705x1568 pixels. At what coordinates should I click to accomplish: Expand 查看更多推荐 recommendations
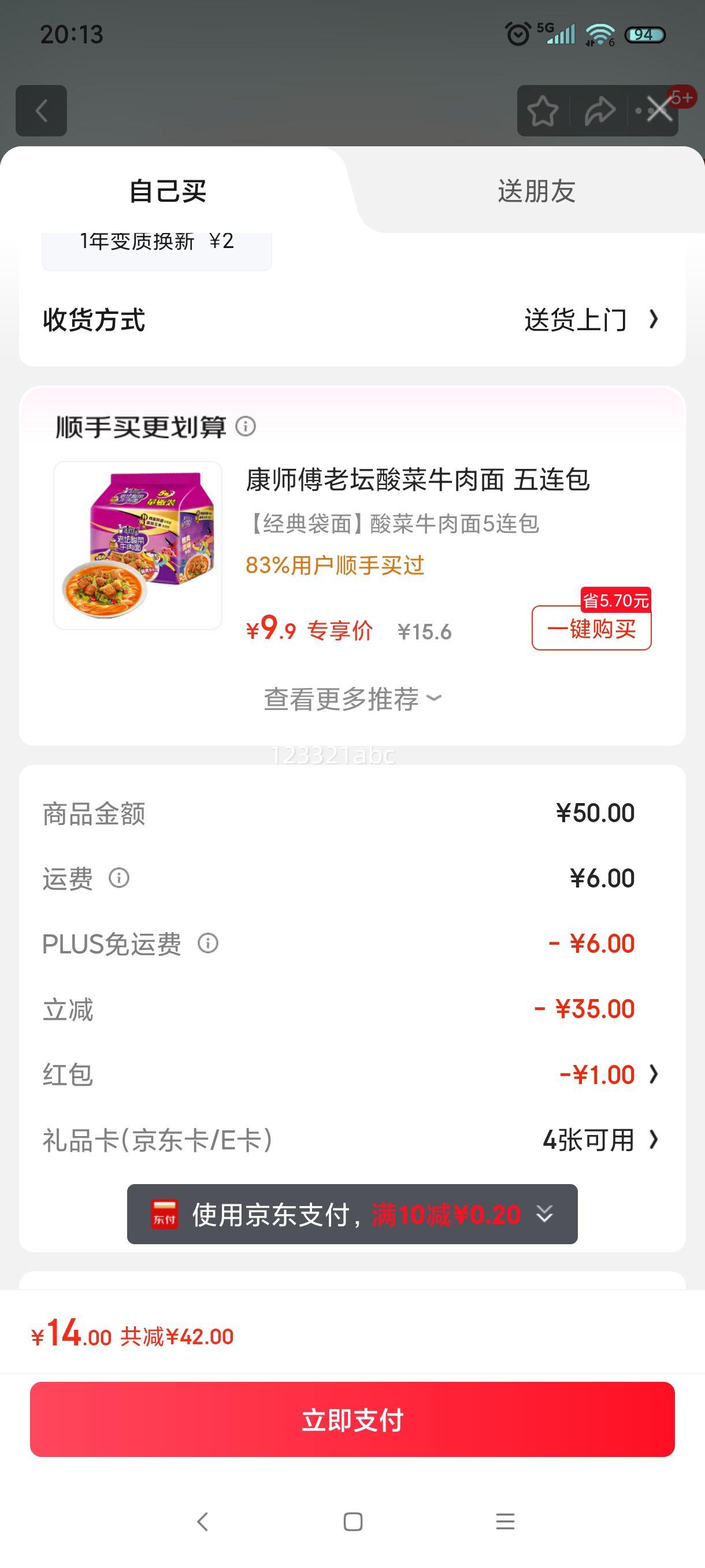tap(352, 699)
